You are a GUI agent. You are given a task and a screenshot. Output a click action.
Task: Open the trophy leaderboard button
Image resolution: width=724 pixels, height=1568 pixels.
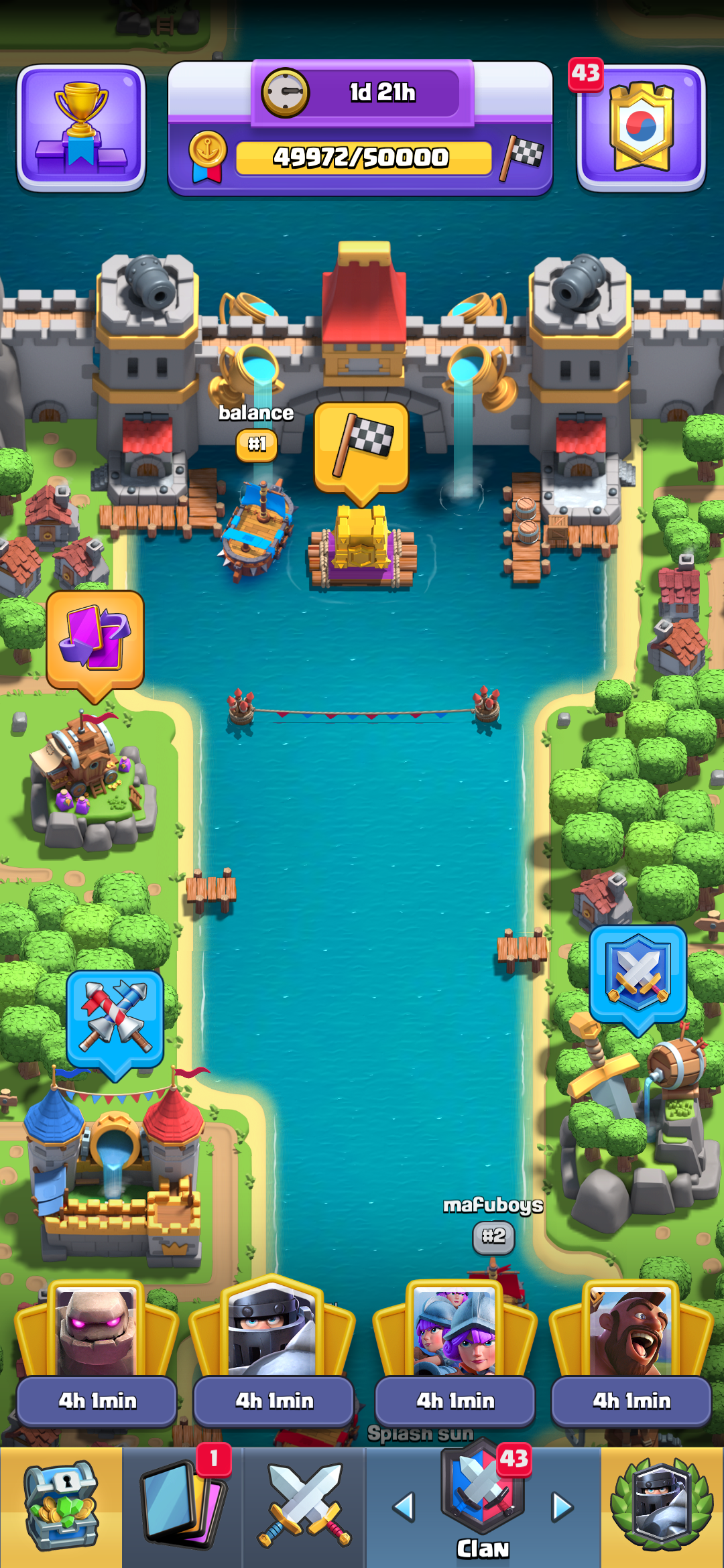[x=81, y=128]
